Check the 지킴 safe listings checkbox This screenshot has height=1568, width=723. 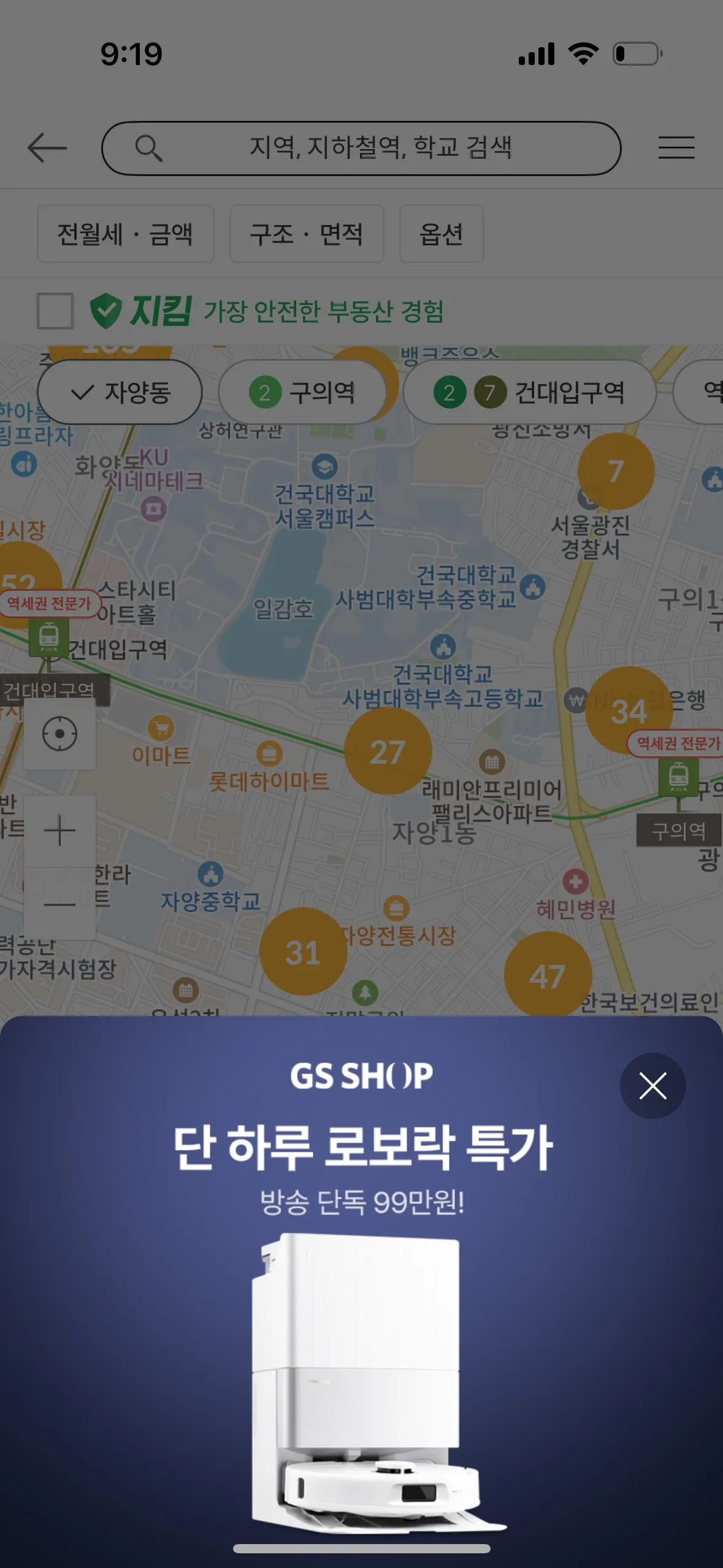click(x=55, y=311)
